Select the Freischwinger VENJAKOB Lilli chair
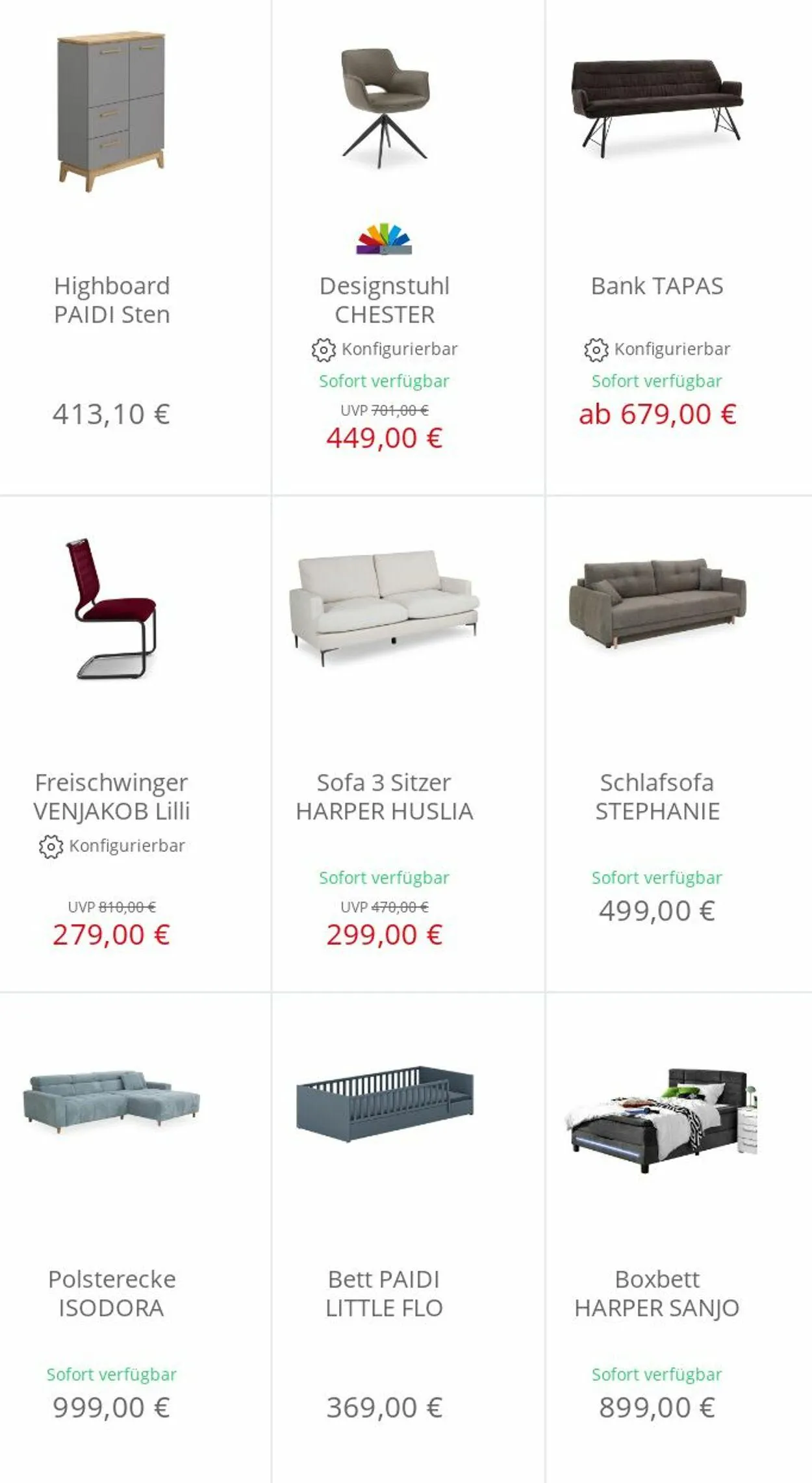The image size is (812, 1483). (x=135, y=743)
